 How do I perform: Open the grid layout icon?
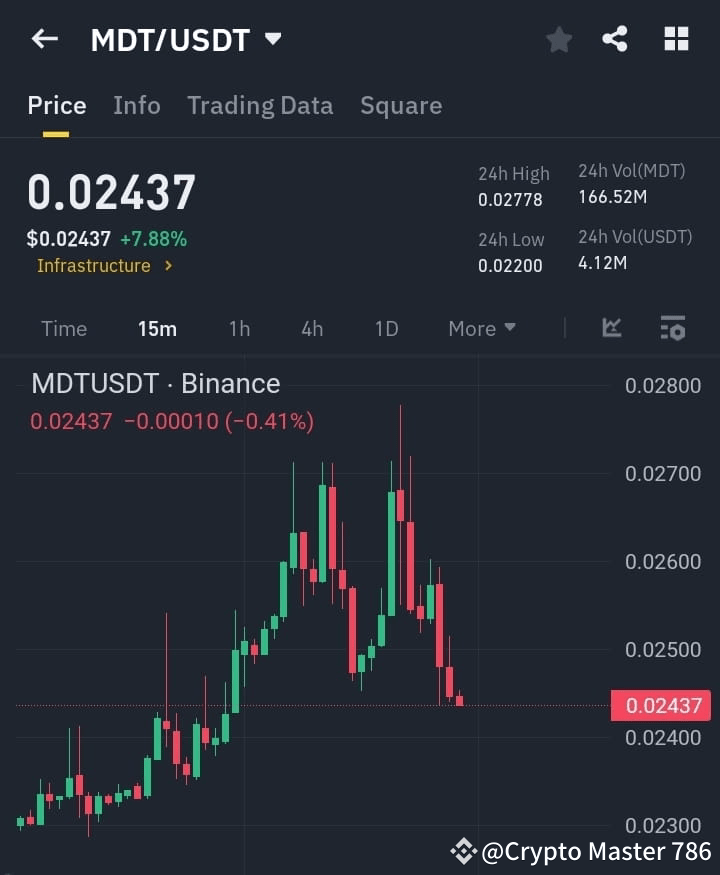pos(676,39)
